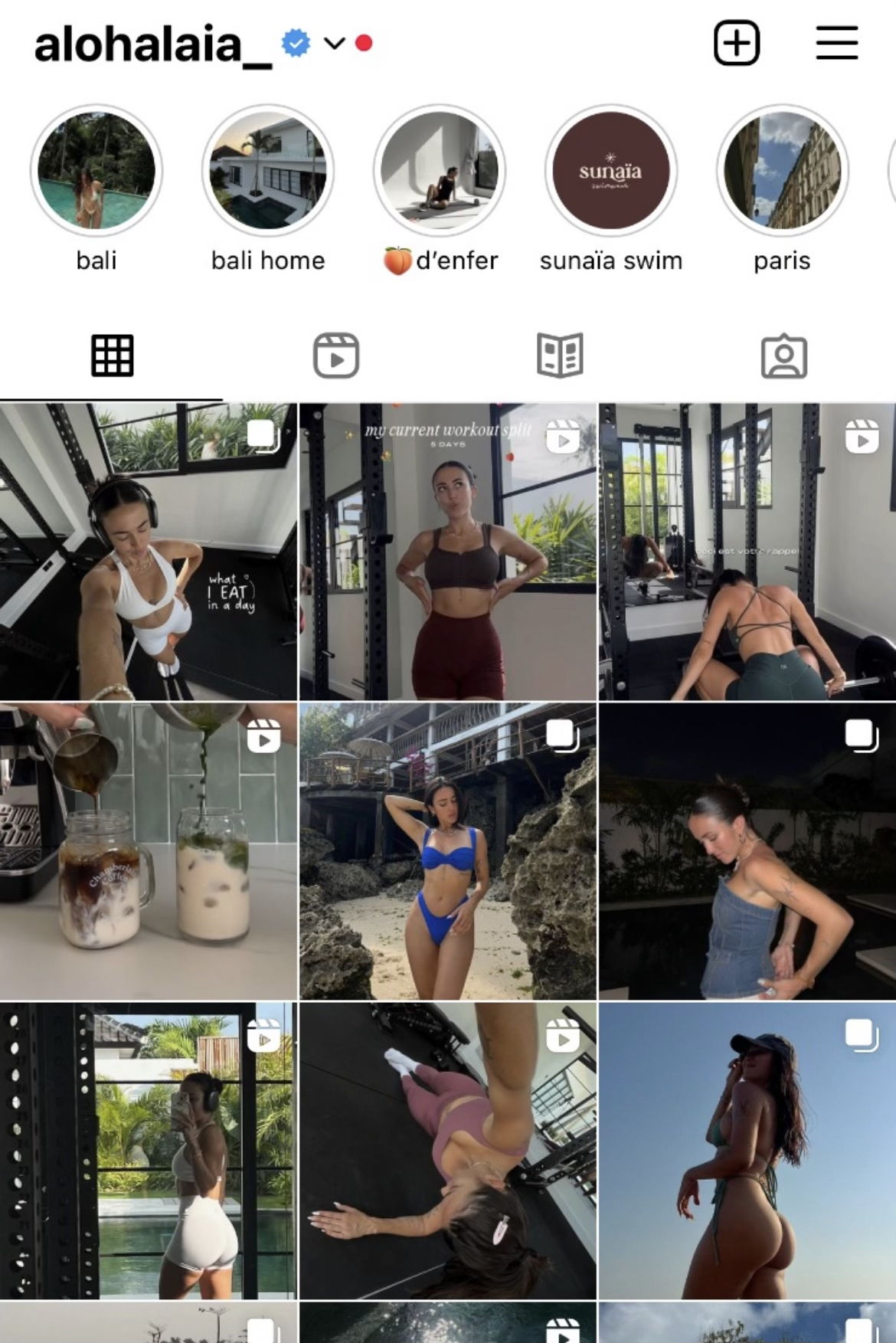Switch to the guides tab
The height and width of the screenshot is (1343, 896).
click(560, 355)
